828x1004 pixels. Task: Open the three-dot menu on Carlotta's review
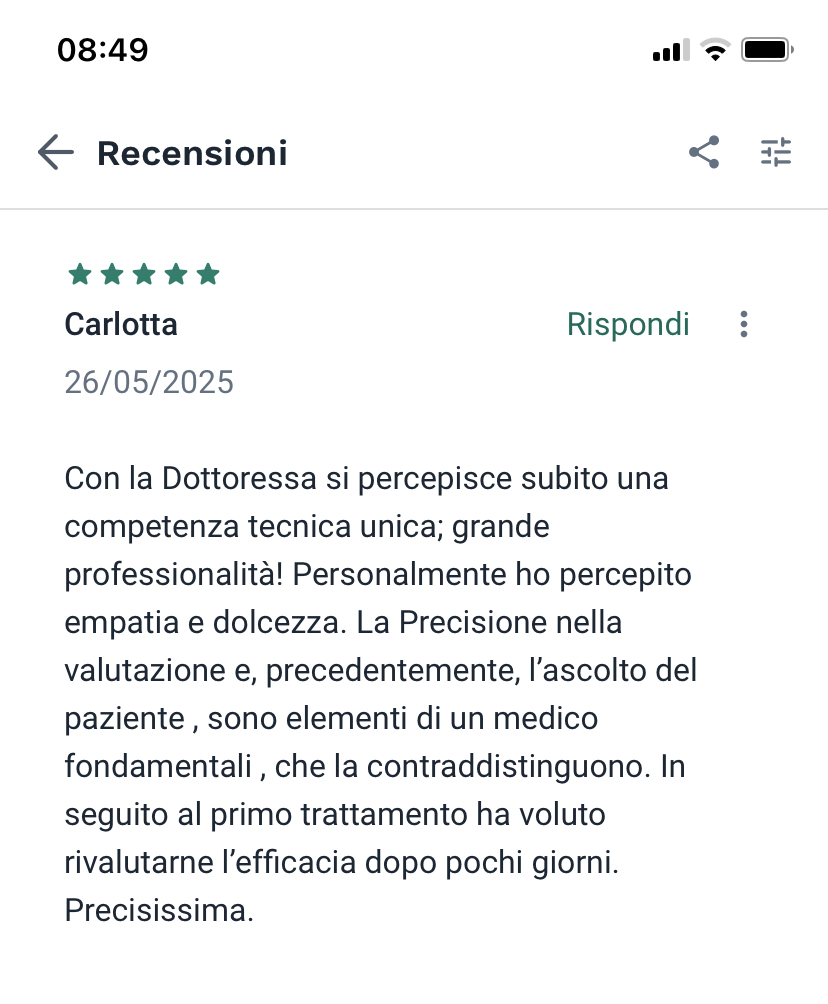click(743, 324)
